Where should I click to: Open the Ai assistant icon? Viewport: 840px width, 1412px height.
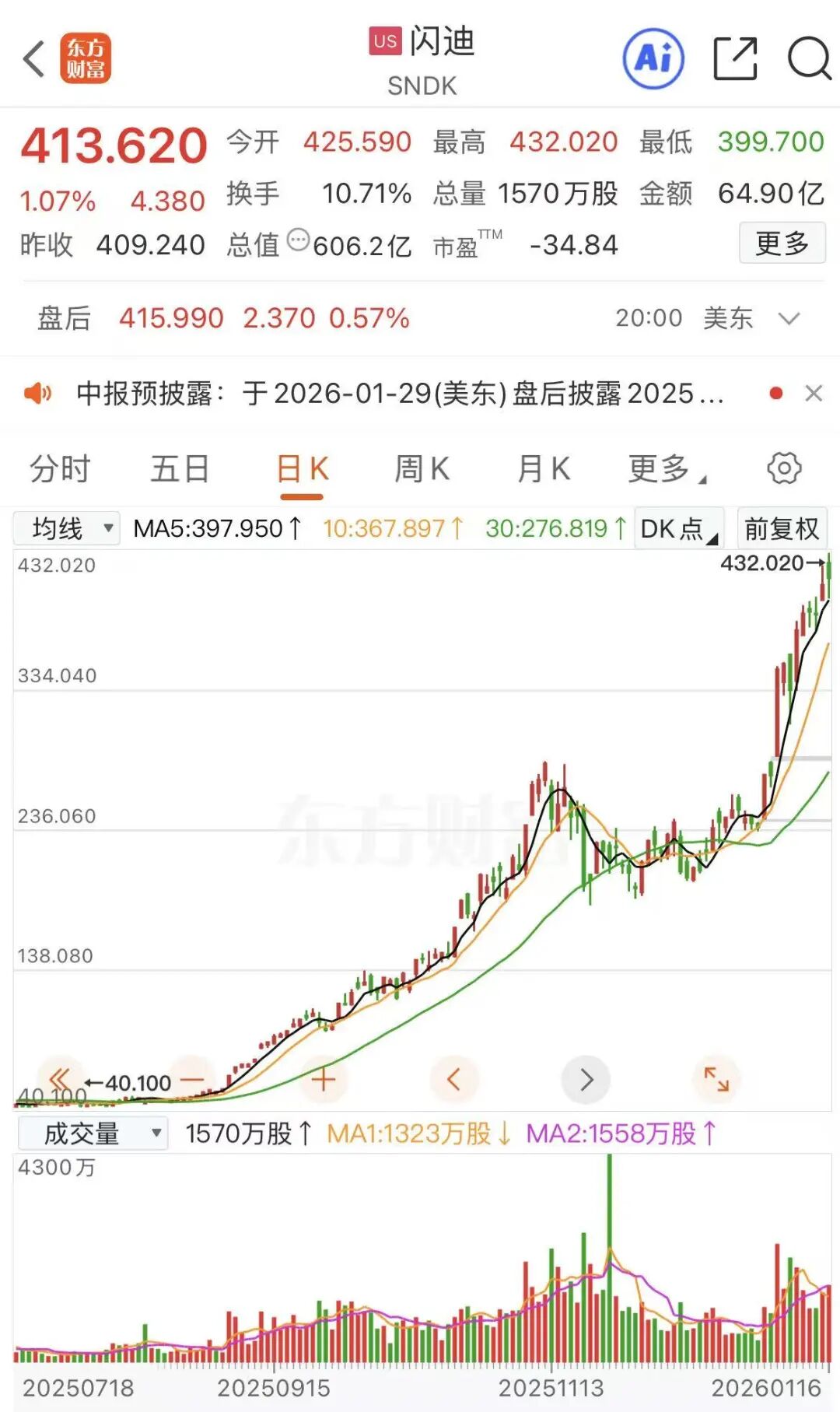[653, 58]
